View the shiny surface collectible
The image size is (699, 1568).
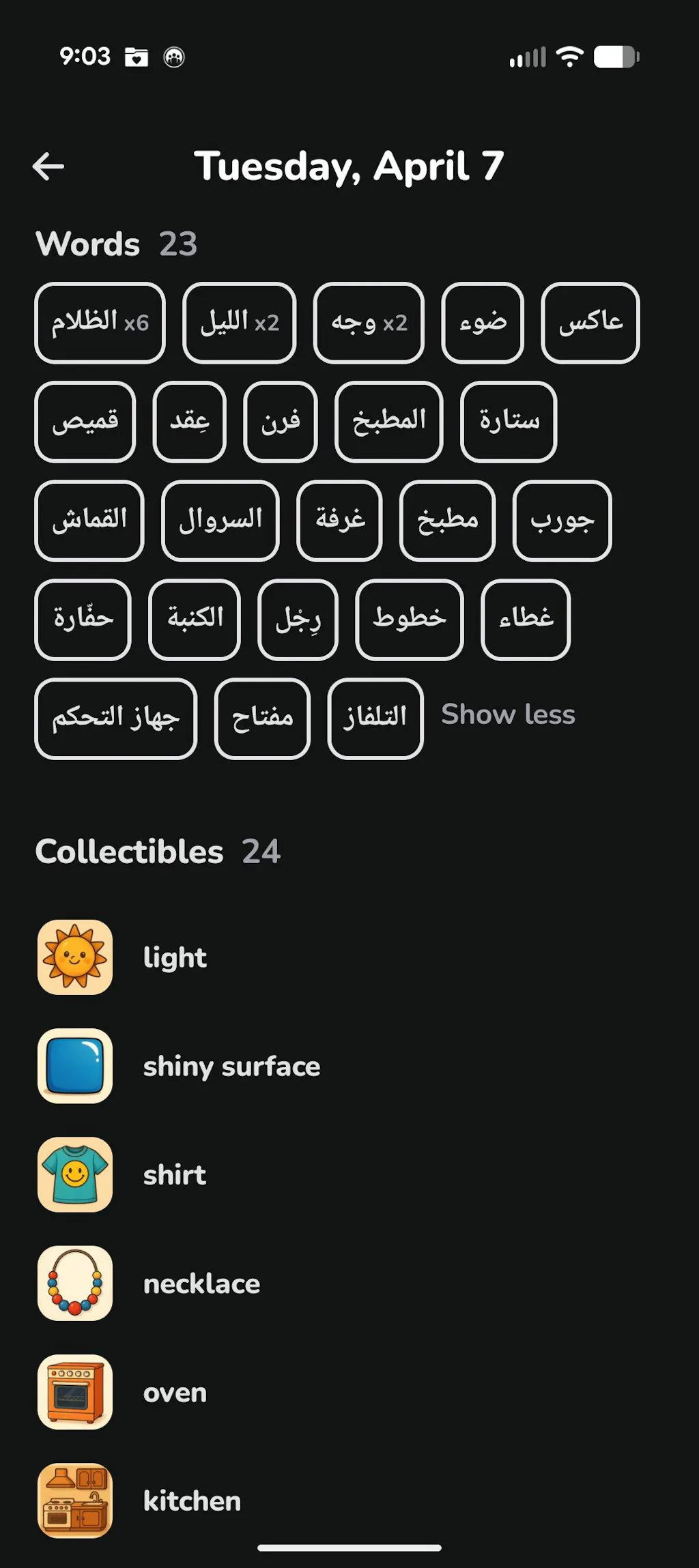coord(231,1066)
